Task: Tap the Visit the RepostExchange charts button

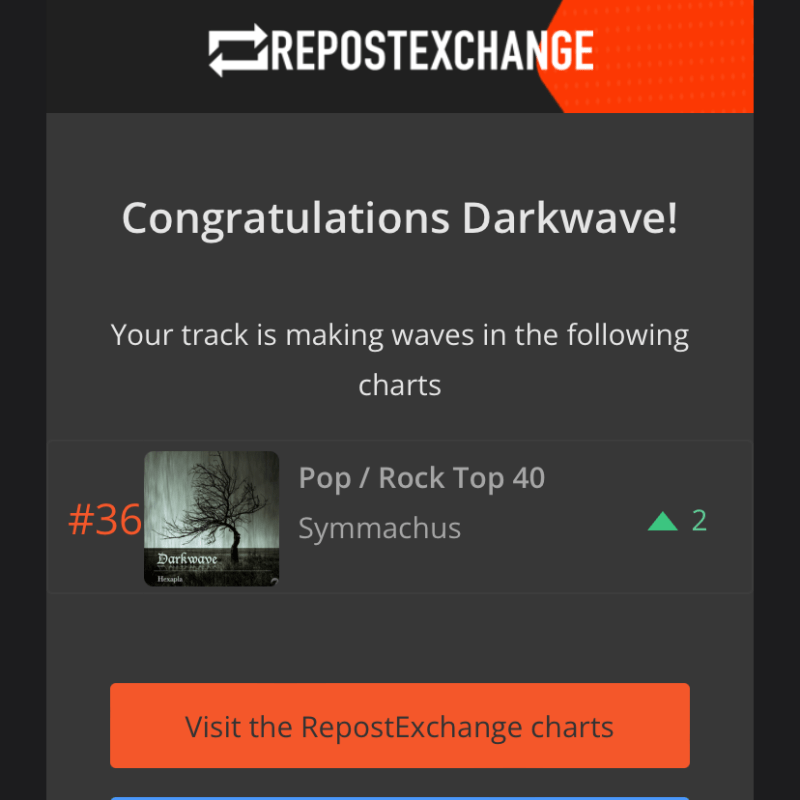Action: click(399, 726)
